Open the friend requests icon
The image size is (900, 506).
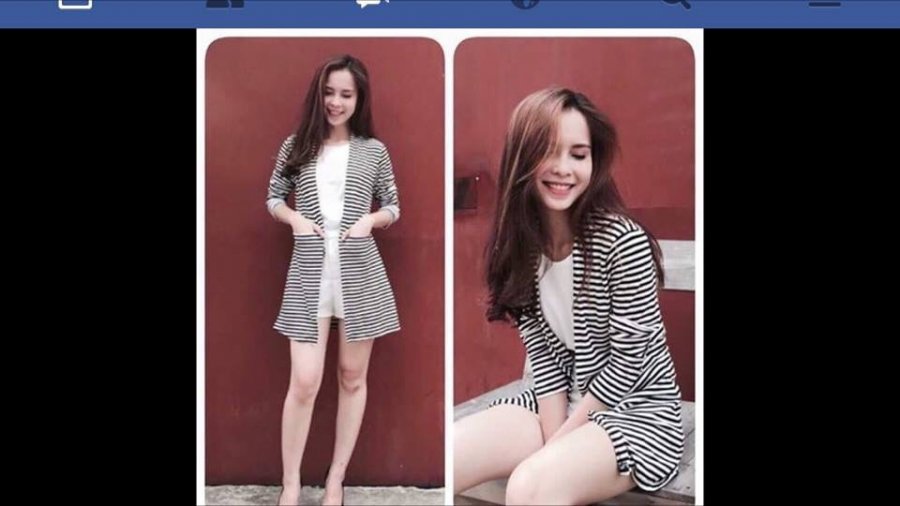click(225, 4)
